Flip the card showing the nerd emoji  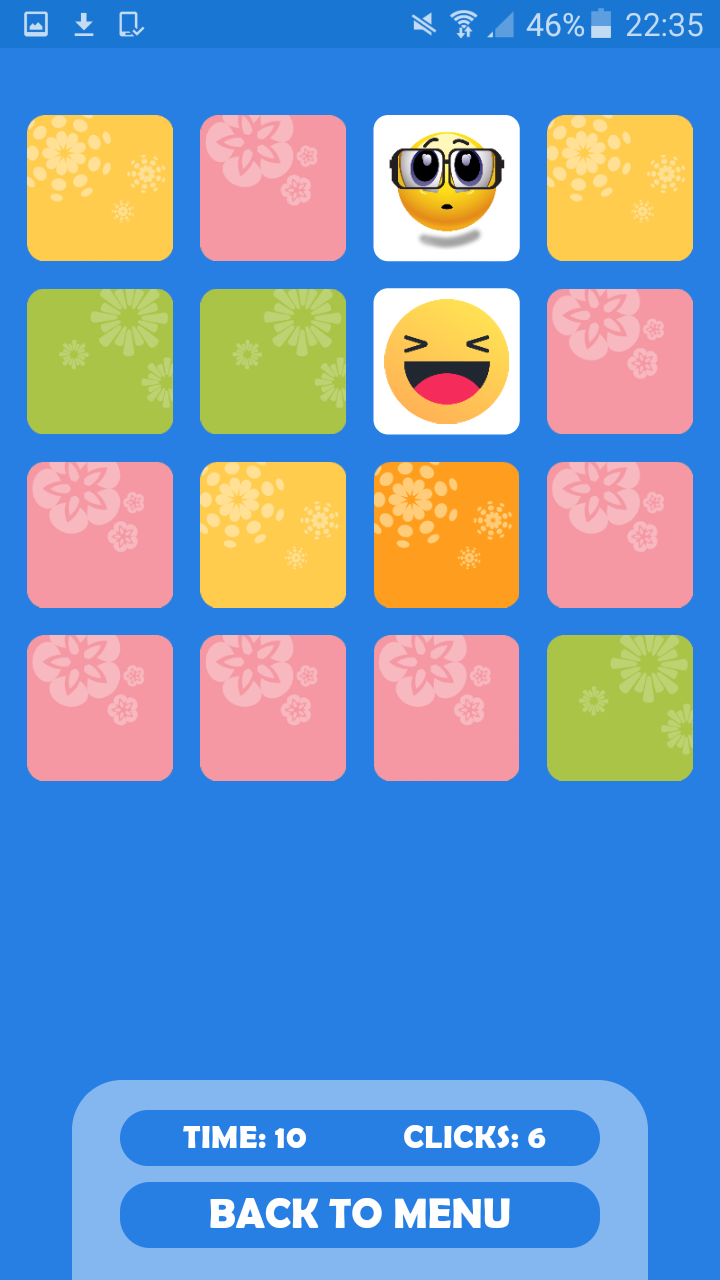click(x=446, y=188)
